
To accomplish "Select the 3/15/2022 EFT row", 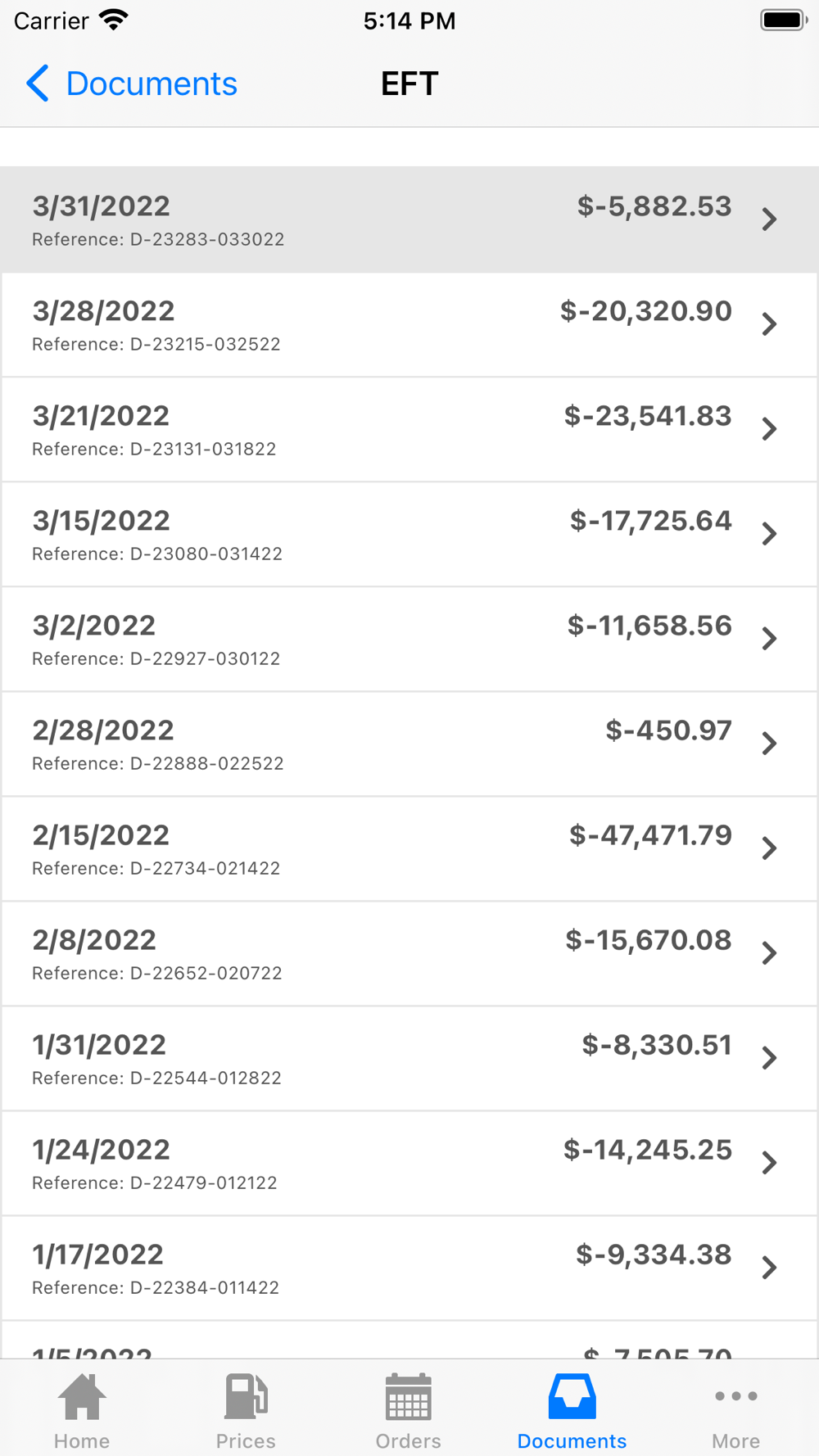I will pyautogui.click(x=409, y=534).
